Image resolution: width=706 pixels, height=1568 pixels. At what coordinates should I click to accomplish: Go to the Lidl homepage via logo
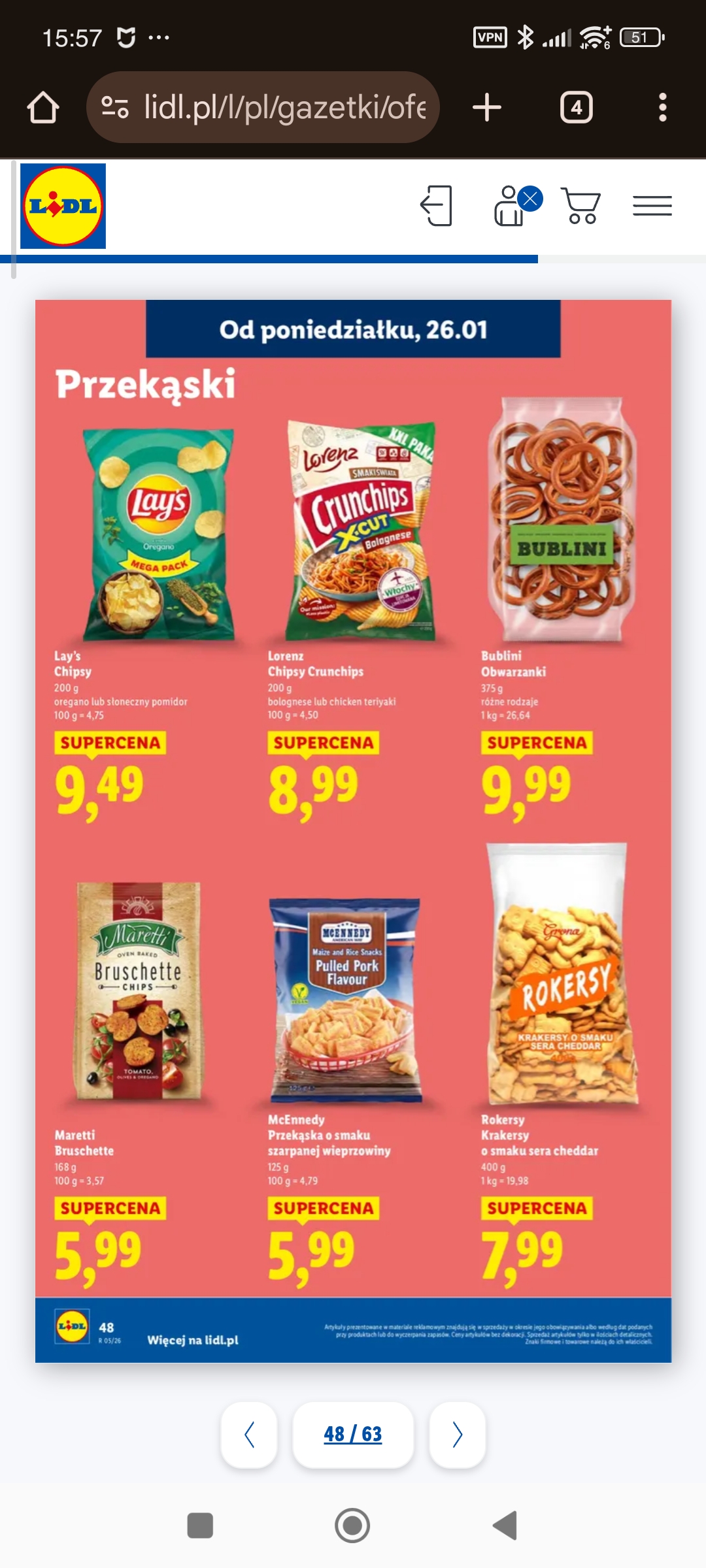[x=63, y=206]
